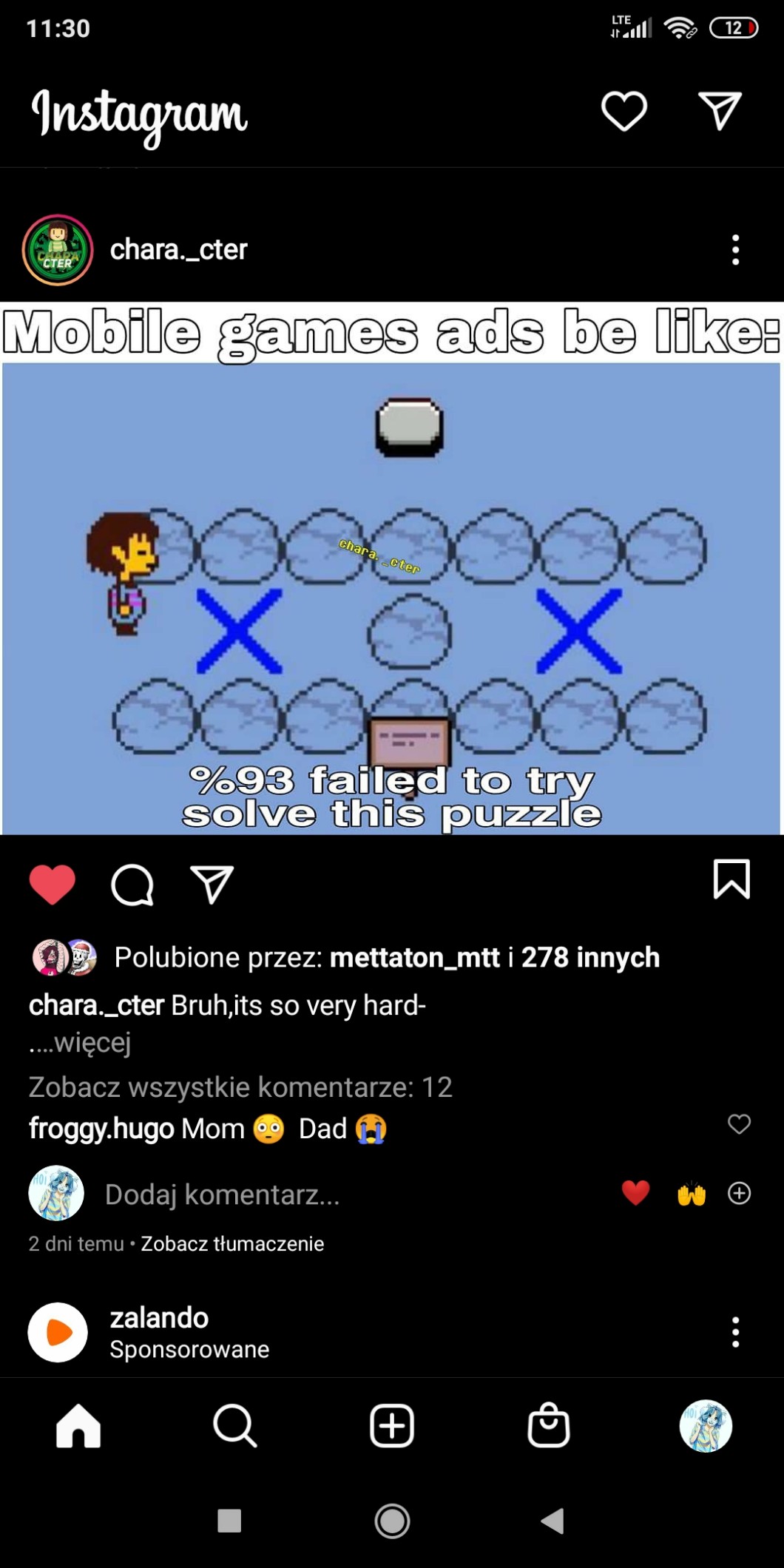Image resolution: width=784 pixels, height=1568 pixels.
Task: Add quick red heart emoji reaction
Action: click(x=635, y=1193)
